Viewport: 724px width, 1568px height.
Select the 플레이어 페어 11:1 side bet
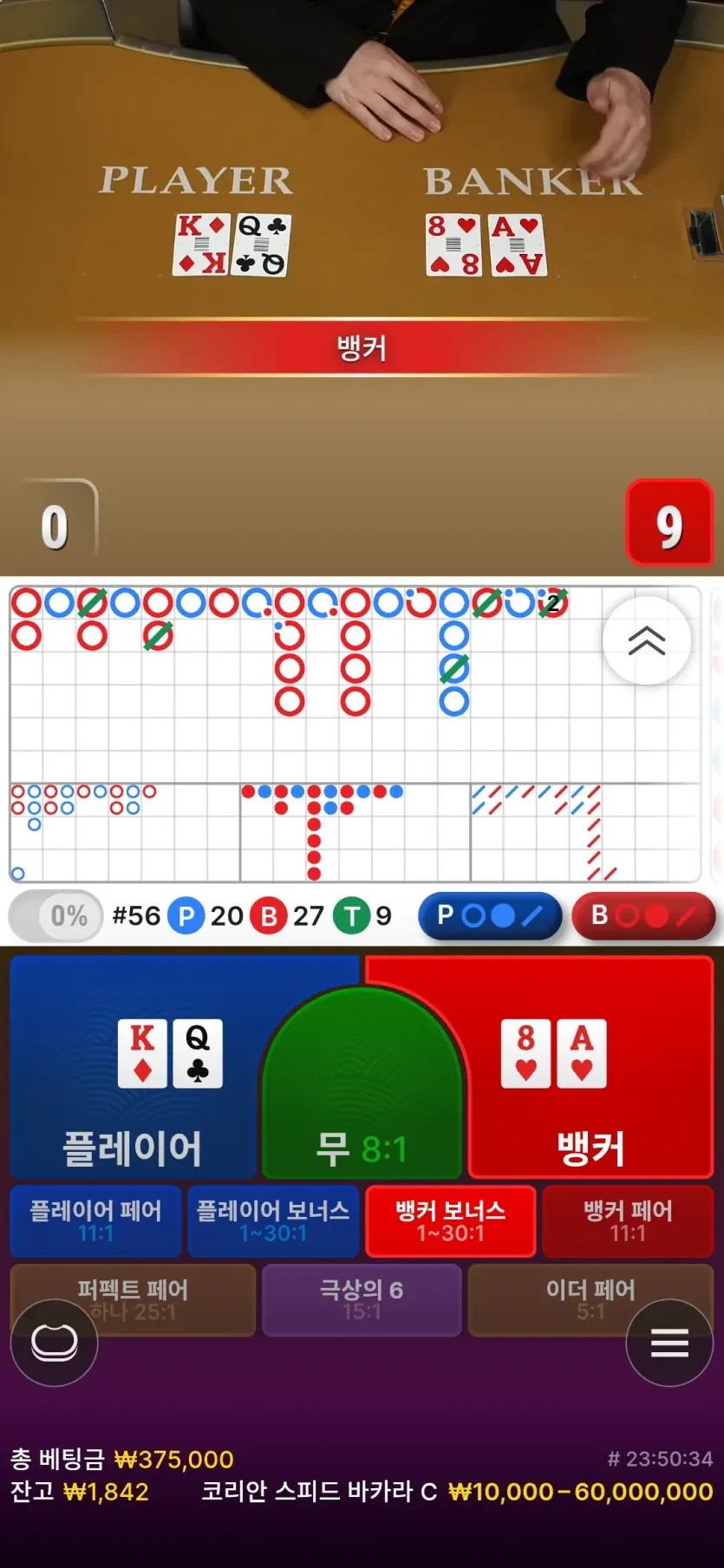(96, 1220)
